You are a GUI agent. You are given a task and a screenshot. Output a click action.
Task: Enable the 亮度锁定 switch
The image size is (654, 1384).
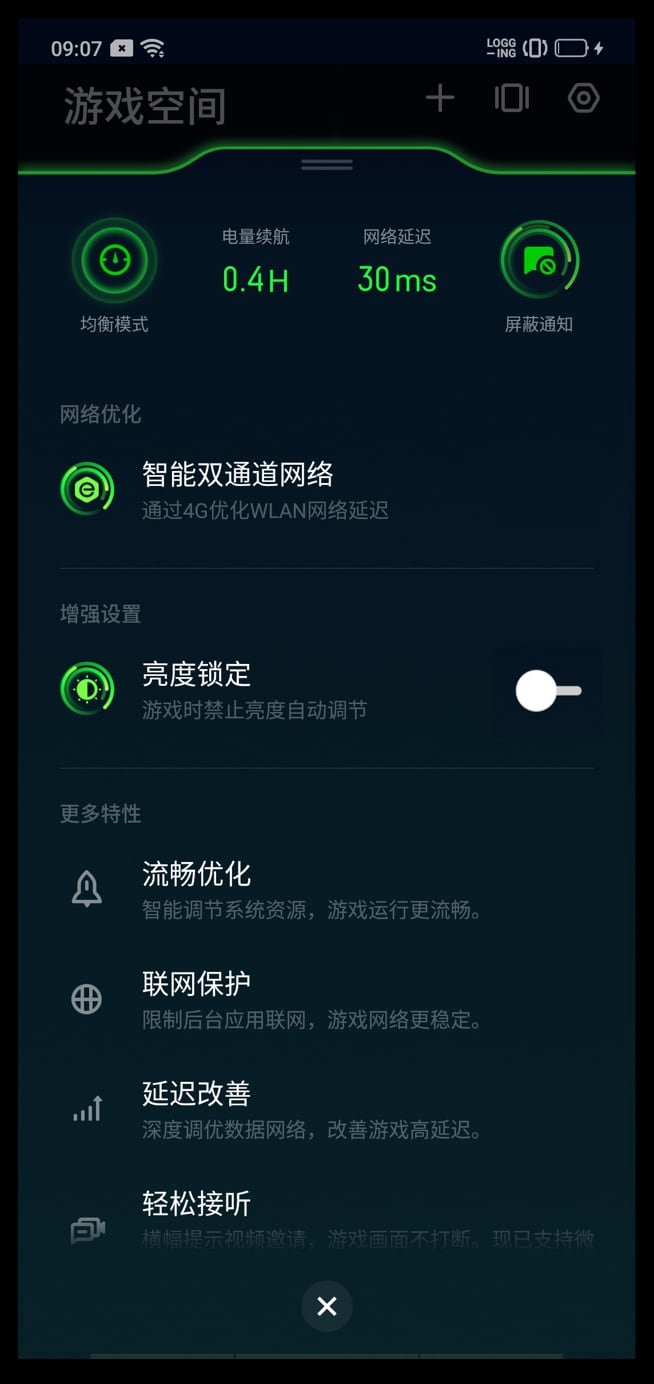548,691
